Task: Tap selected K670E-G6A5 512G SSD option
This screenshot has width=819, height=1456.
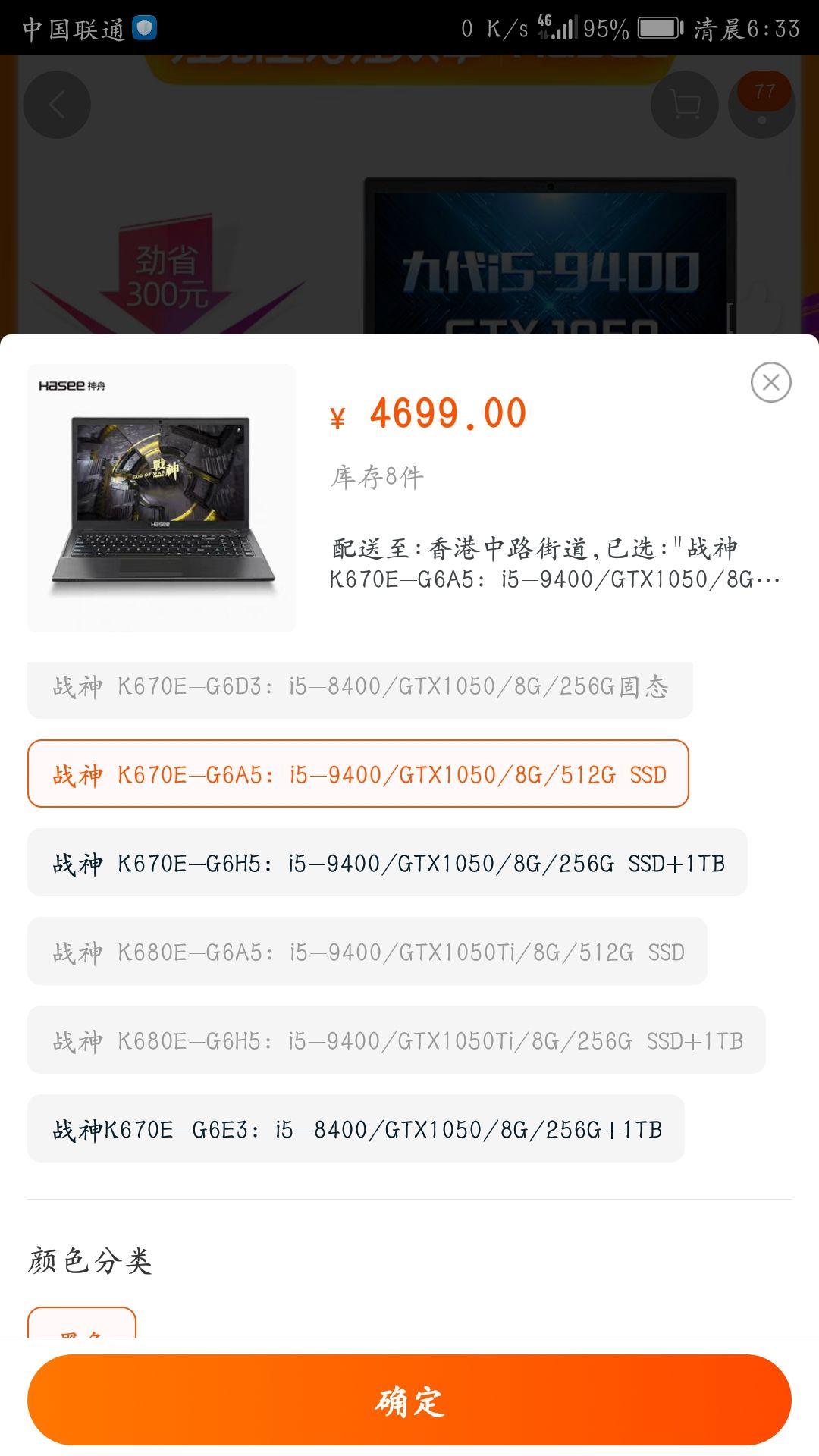Action: pyautogui.click(x=358, y=774)
